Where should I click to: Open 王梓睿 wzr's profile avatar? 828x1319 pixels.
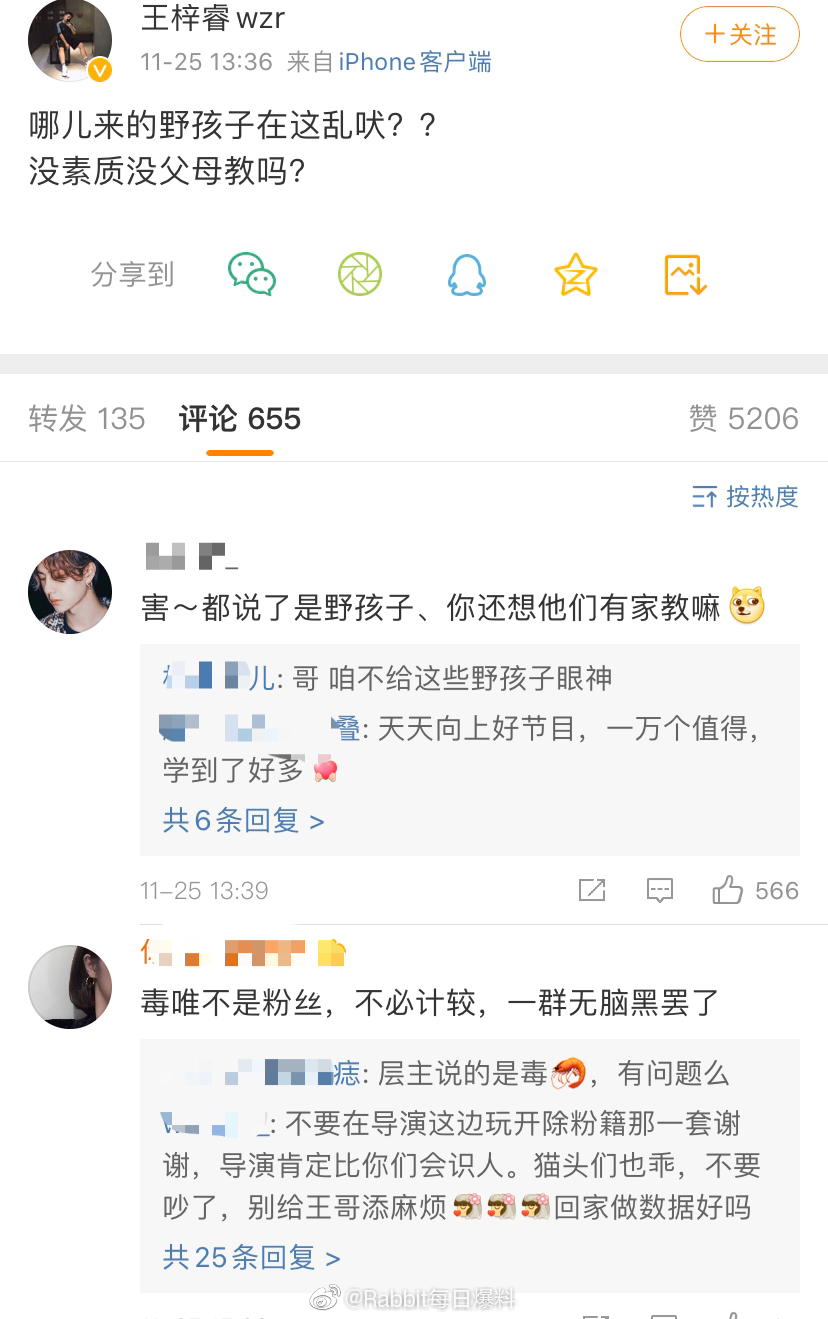click(69, 40)
